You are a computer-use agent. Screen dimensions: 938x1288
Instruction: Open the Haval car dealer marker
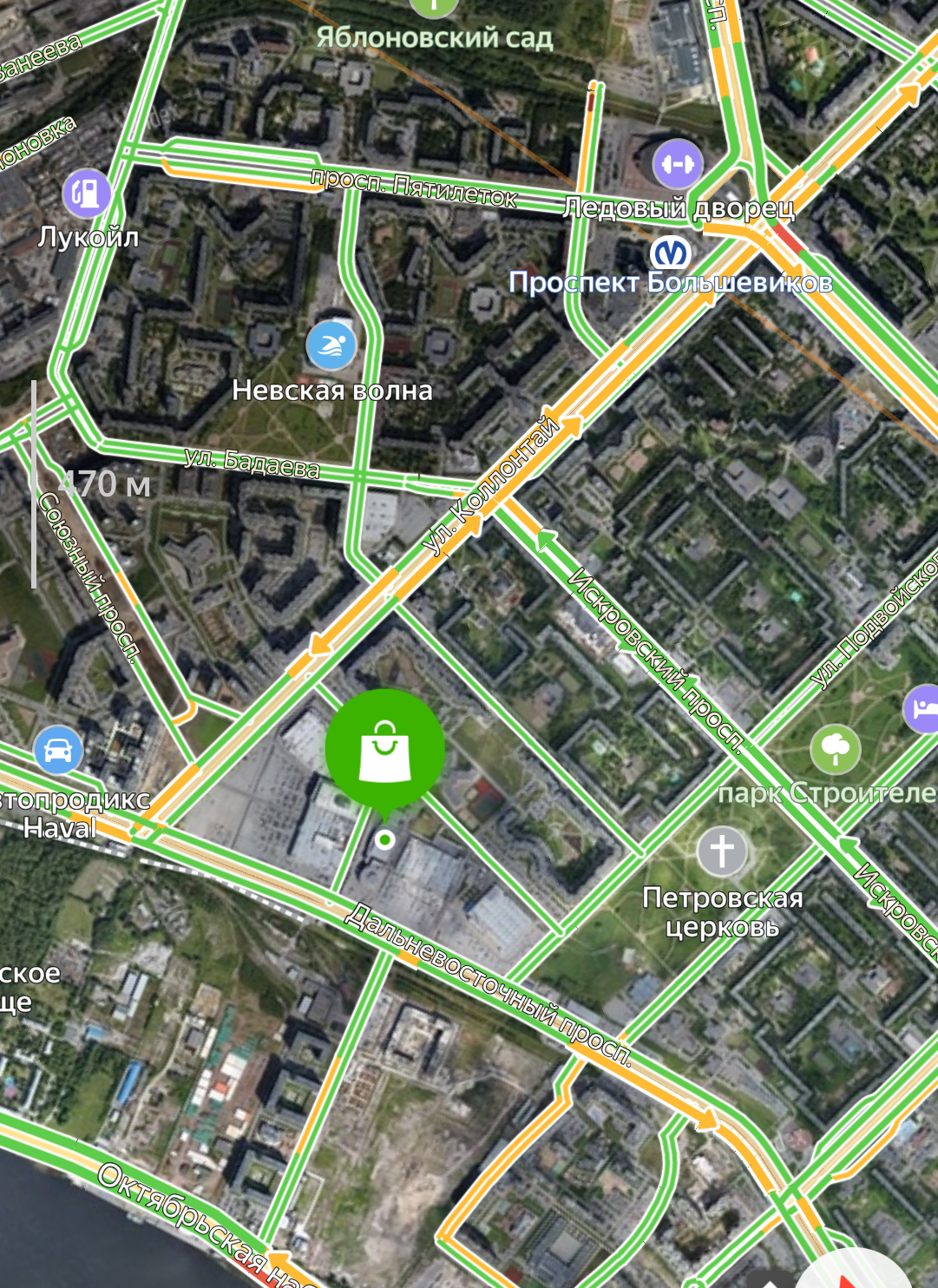pos(58,749)
